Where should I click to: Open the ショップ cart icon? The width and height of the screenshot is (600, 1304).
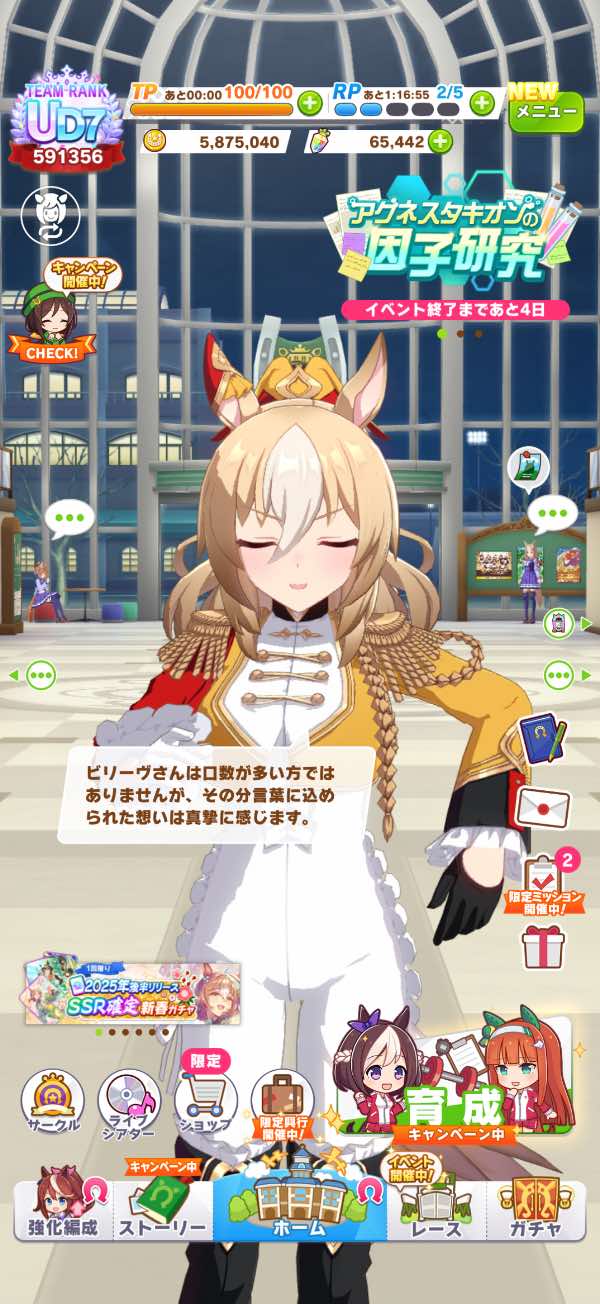[x=205, y=1096]
